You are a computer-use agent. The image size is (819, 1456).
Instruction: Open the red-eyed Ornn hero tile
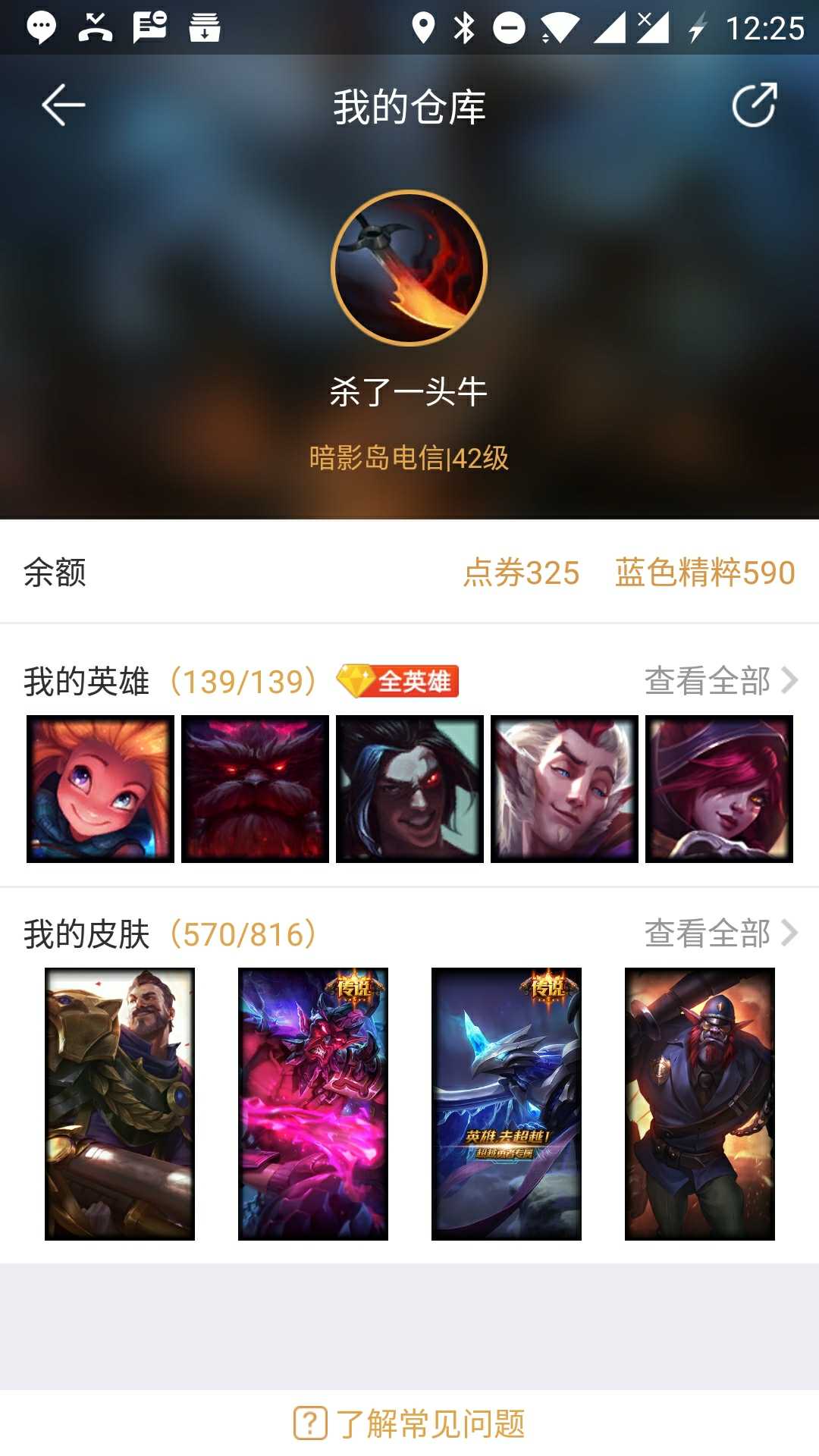[x=255, y=789]
